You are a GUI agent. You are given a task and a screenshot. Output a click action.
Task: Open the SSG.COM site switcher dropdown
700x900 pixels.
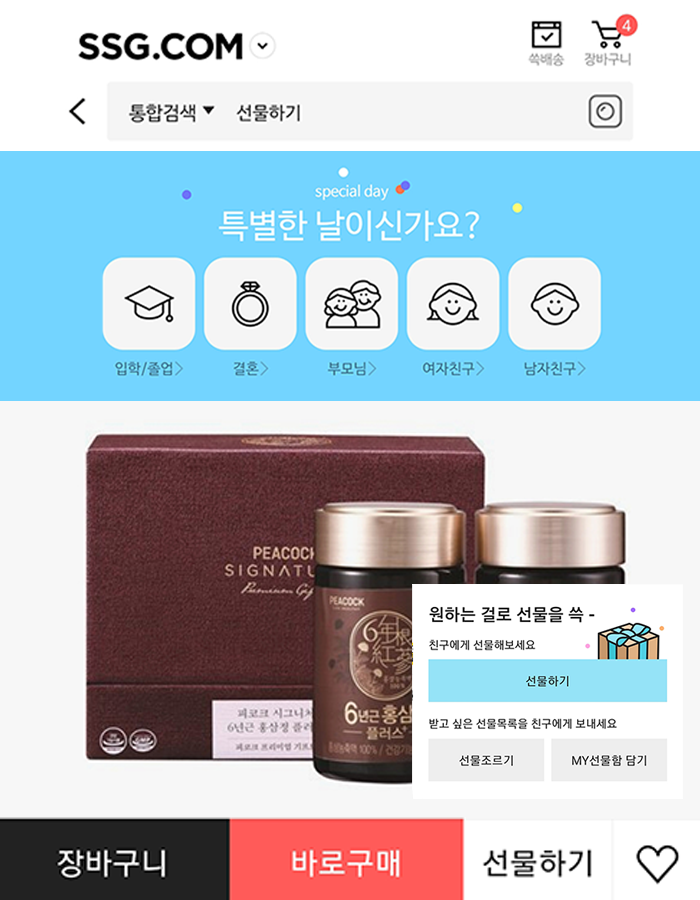[263, 45]
